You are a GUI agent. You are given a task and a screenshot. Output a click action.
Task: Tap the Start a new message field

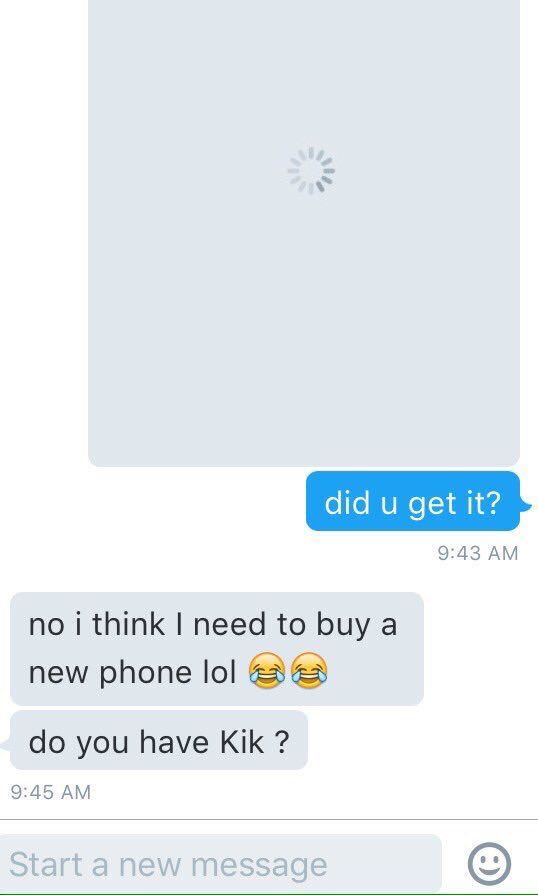pyautogui.click(x=220, y=864)
